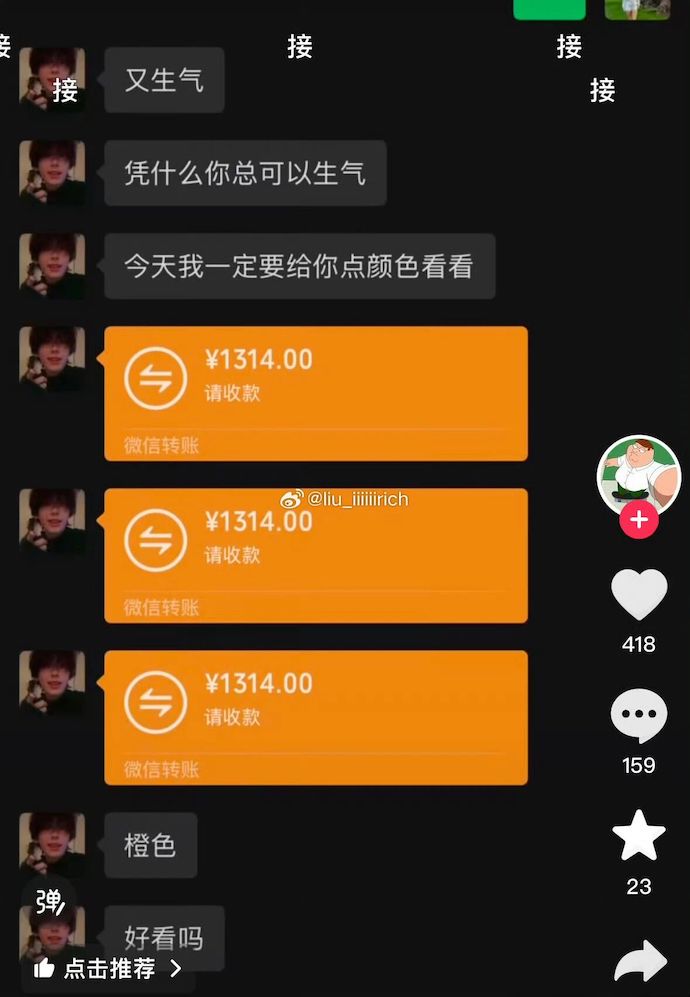This screenshot has width=690, height=997.
Task: Share this video via arrow icon
Action: [x=640, y=962]
